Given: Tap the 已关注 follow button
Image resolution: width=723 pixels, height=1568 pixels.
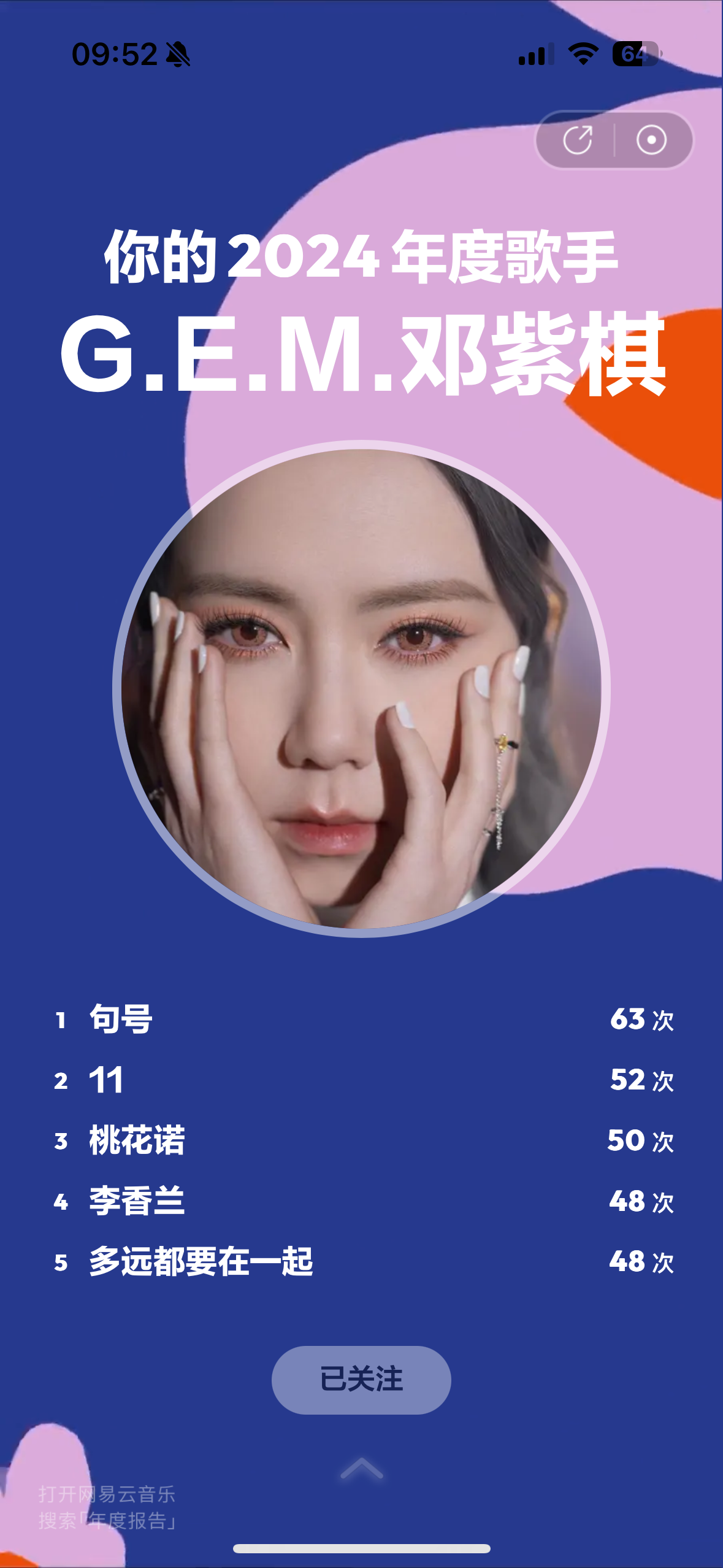Looking at the screenshot, I should 361,1380.
